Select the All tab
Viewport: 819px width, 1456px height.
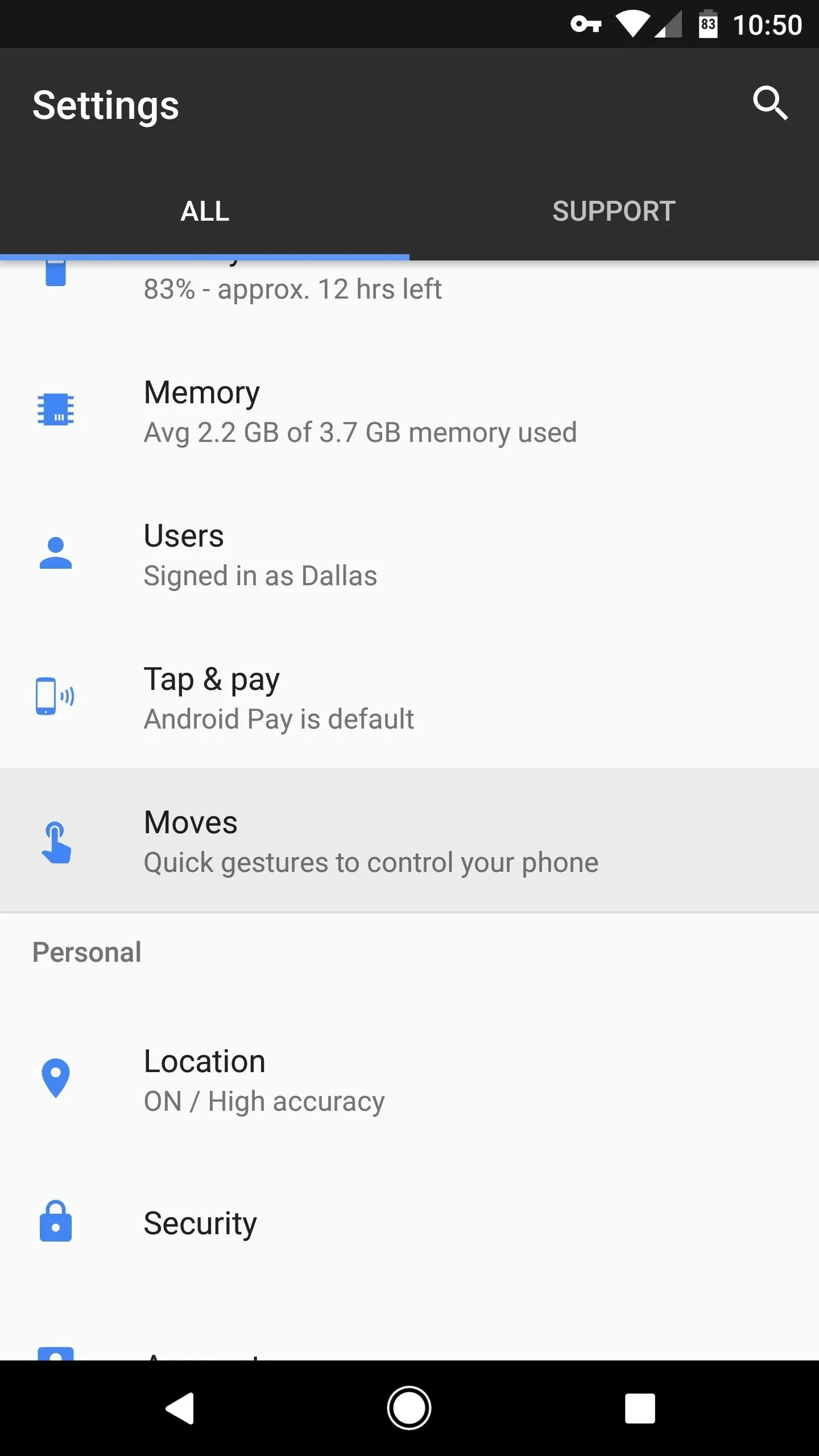205,211
